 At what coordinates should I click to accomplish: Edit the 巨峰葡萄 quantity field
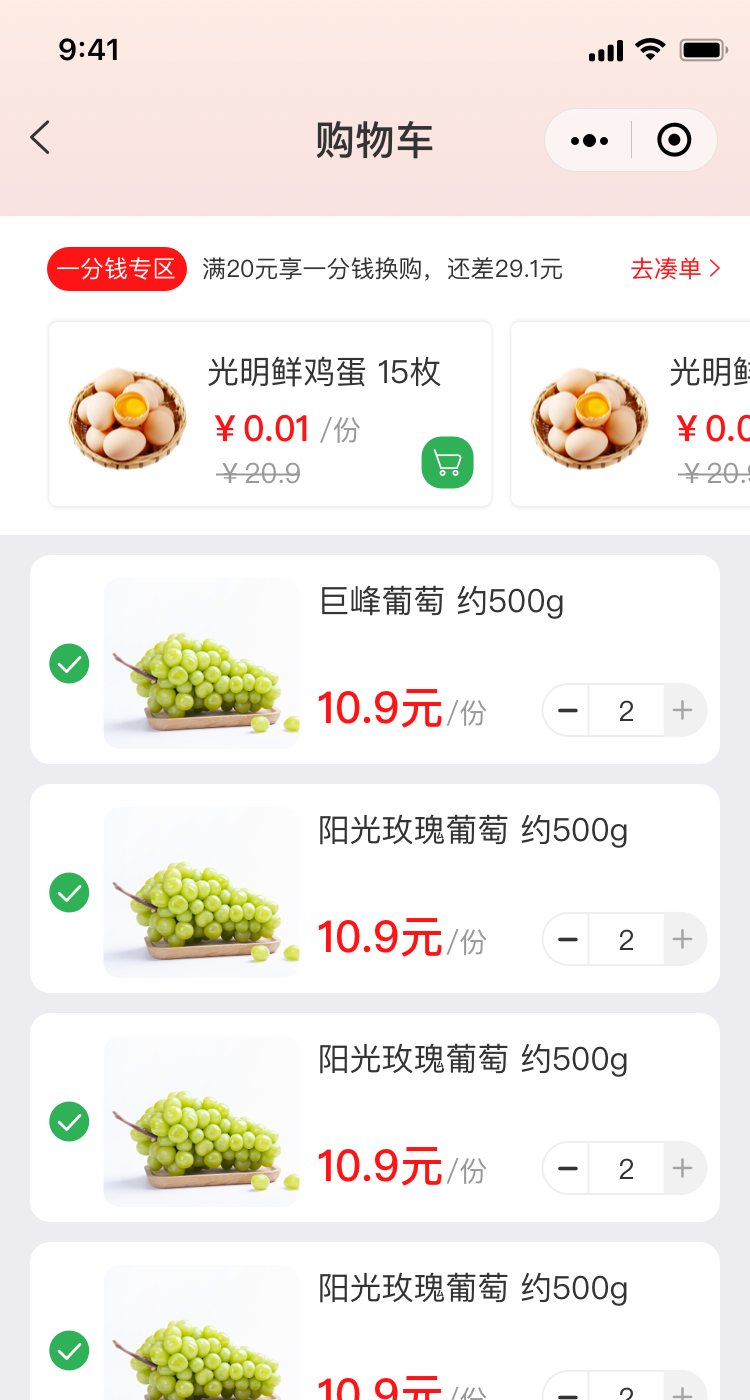coord(626,711)
